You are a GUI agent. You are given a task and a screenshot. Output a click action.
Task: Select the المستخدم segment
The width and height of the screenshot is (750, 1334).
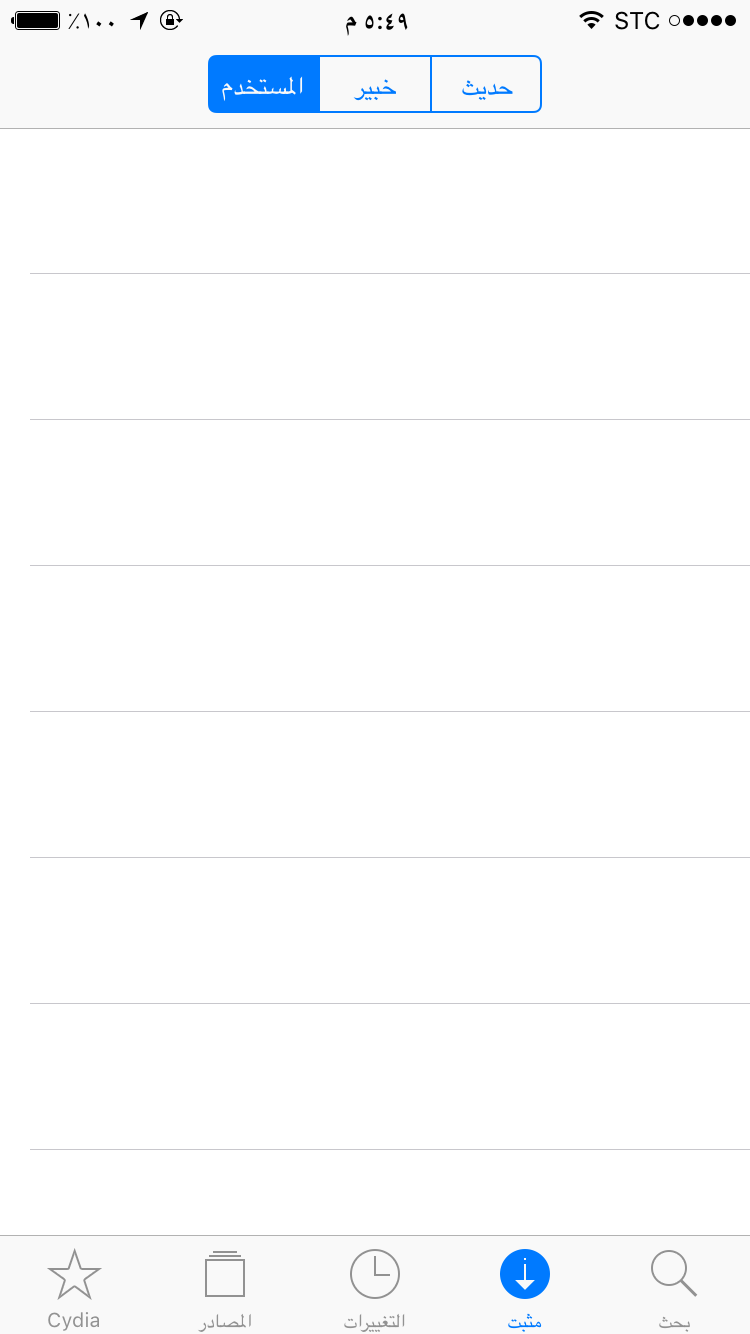(264, 85)
